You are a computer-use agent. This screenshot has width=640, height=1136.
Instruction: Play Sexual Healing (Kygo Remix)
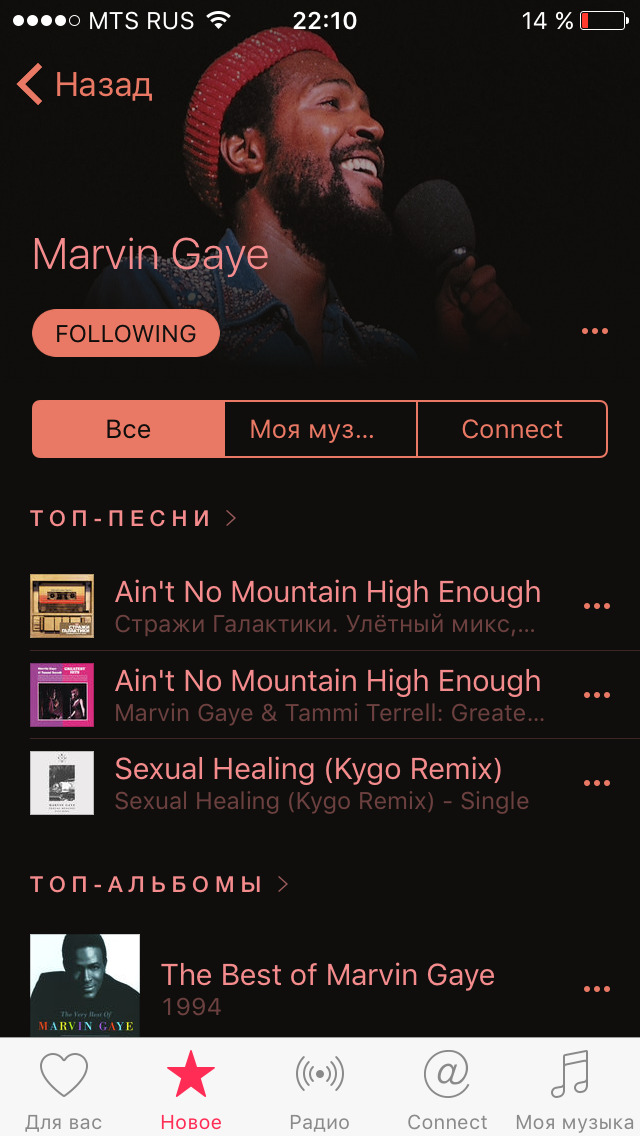(x=304, y=783)
